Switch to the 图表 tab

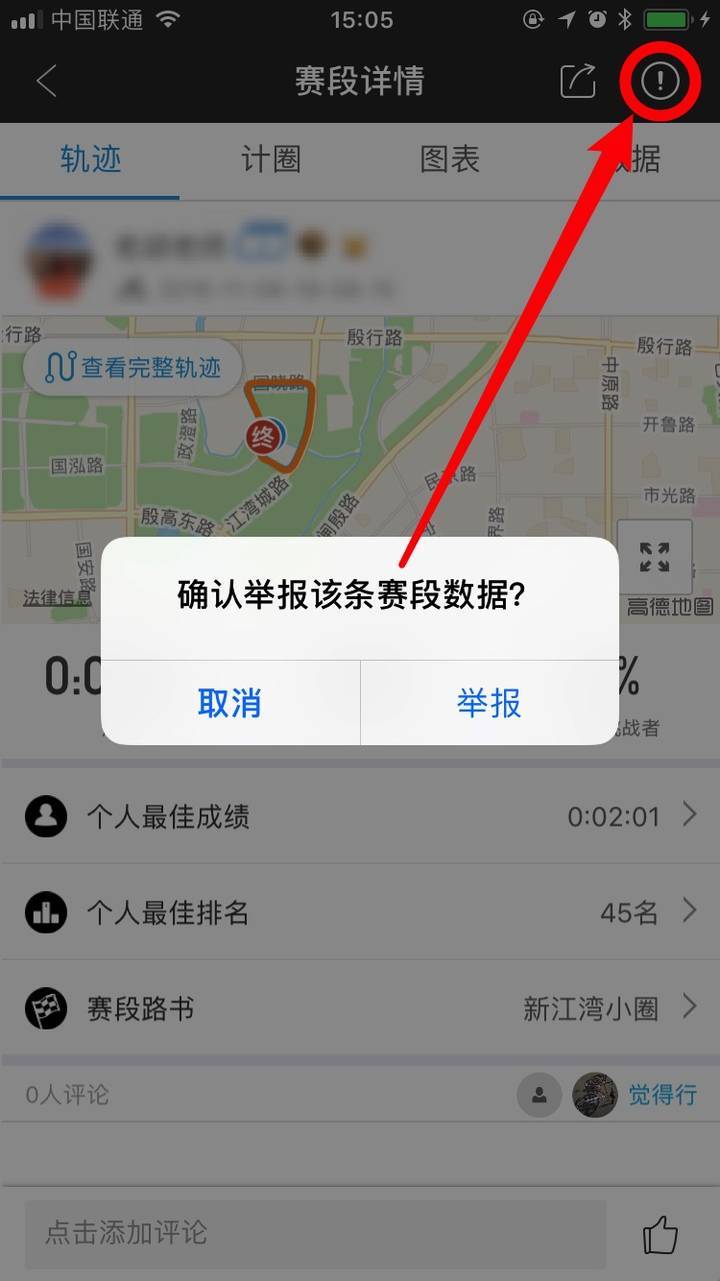[450, 160]
